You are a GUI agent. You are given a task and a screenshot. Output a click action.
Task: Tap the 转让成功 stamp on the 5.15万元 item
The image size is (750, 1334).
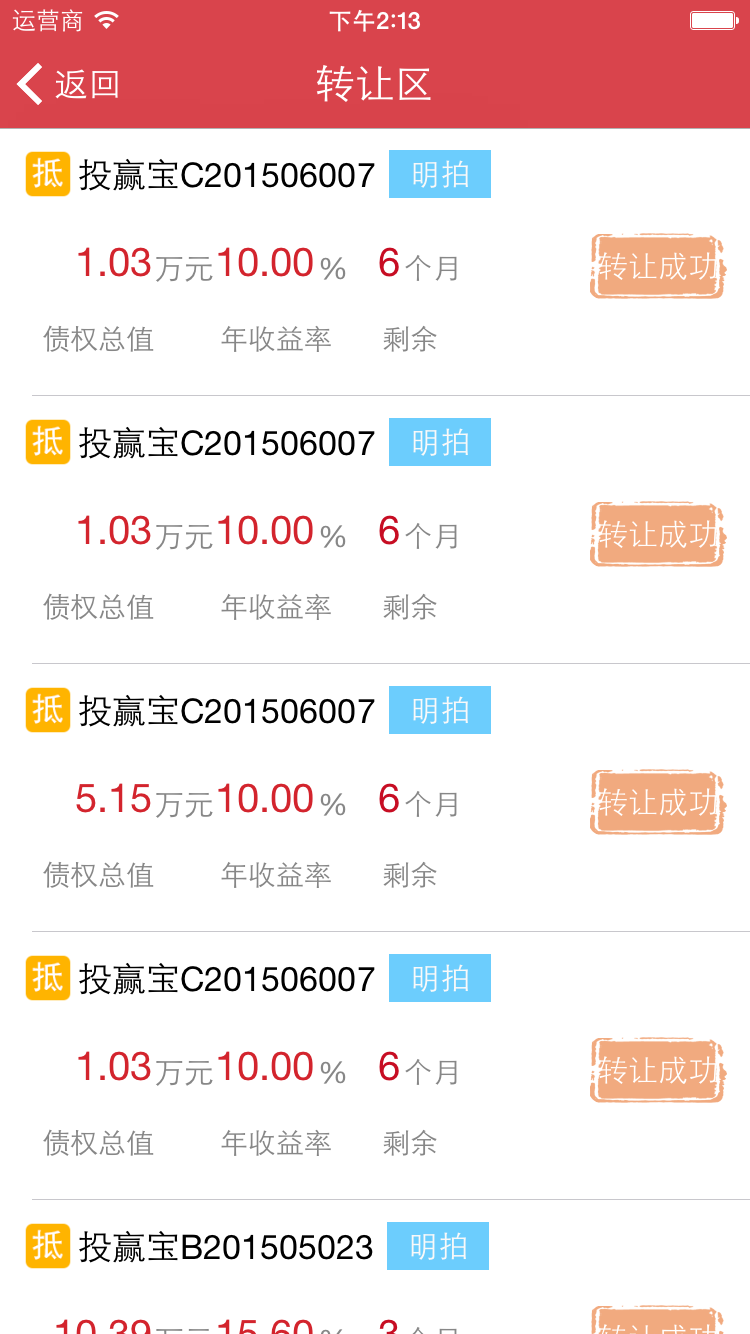[x=657, y=802]
